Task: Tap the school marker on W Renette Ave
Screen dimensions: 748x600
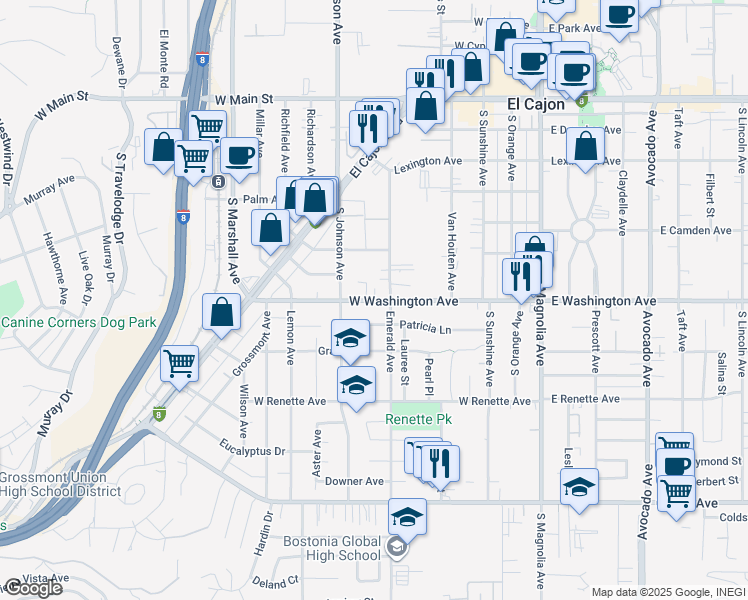Action: 356,386
